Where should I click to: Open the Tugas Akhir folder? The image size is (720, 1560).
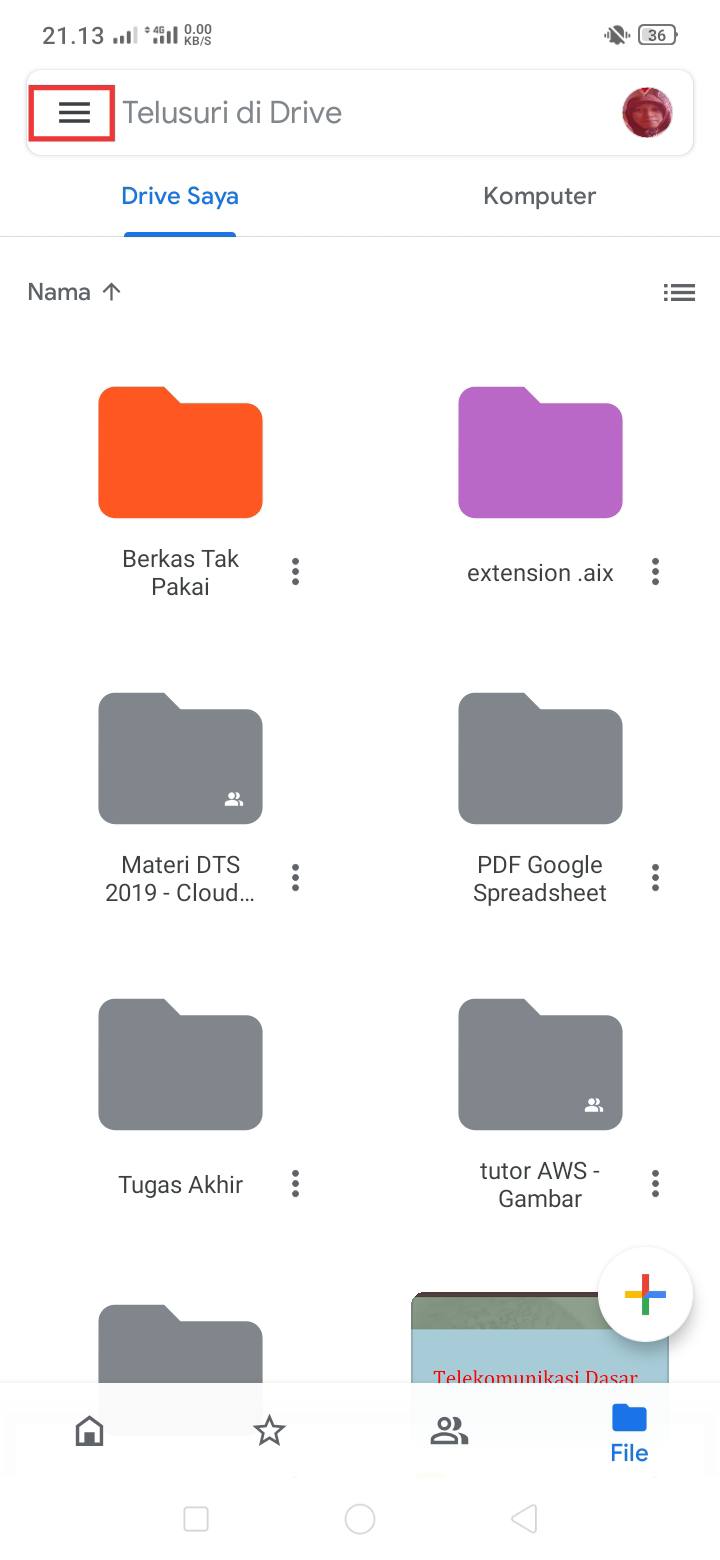click(180, 1064)
